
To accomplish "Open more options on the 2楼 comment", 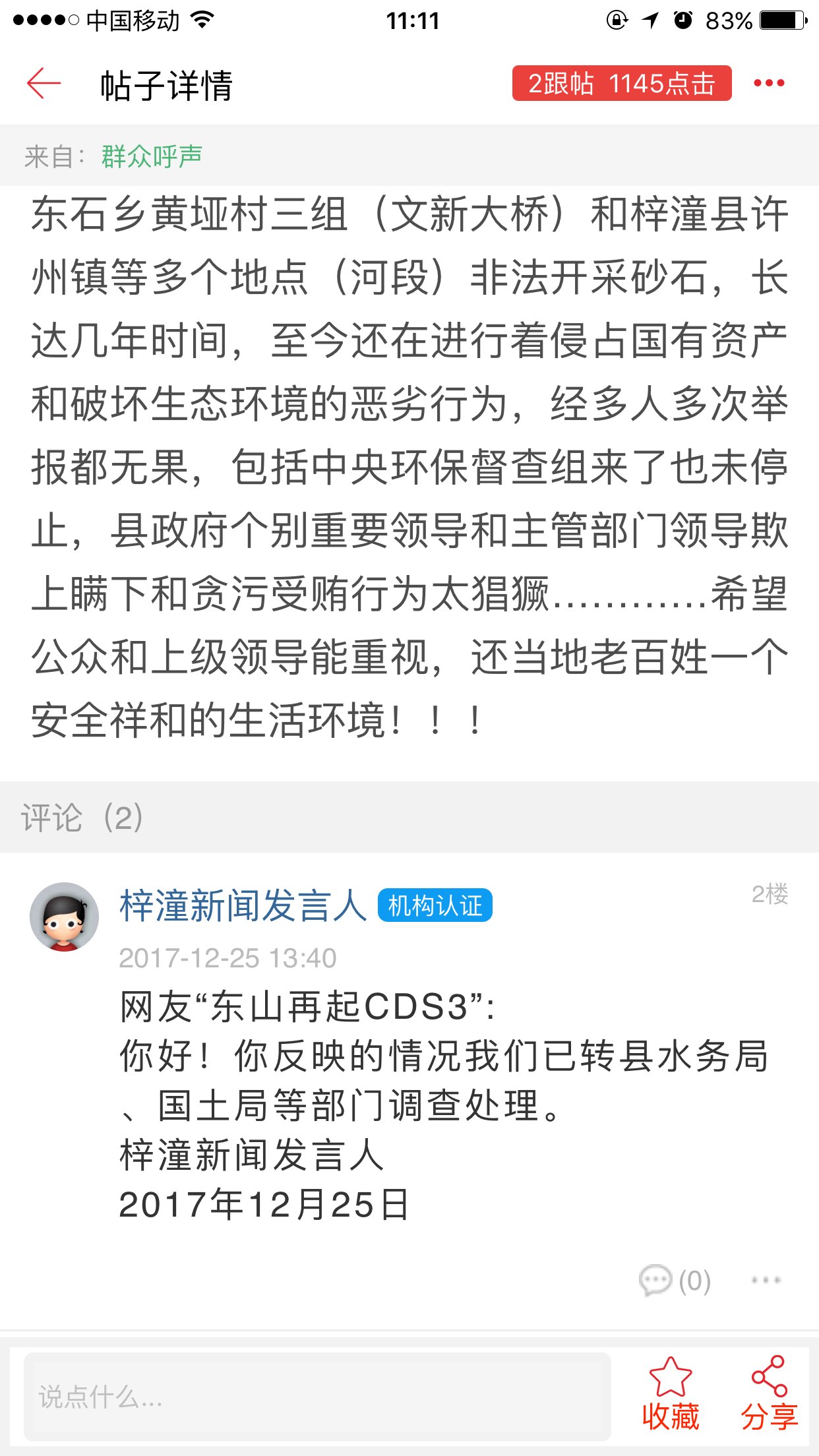I will [x=766, y=1281].
